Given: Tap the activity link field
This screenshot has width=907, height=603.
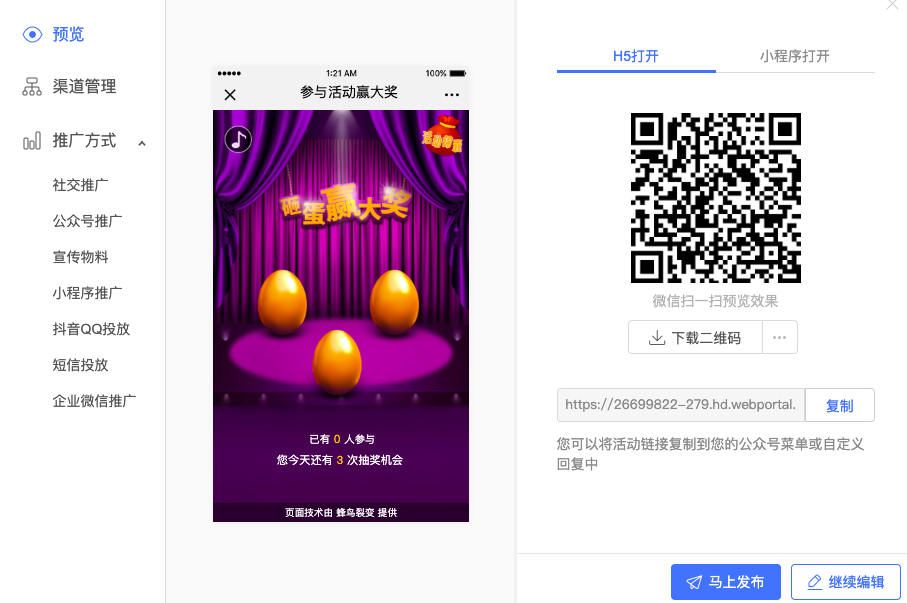Looking at the screenshot, I should click(681, 405).
